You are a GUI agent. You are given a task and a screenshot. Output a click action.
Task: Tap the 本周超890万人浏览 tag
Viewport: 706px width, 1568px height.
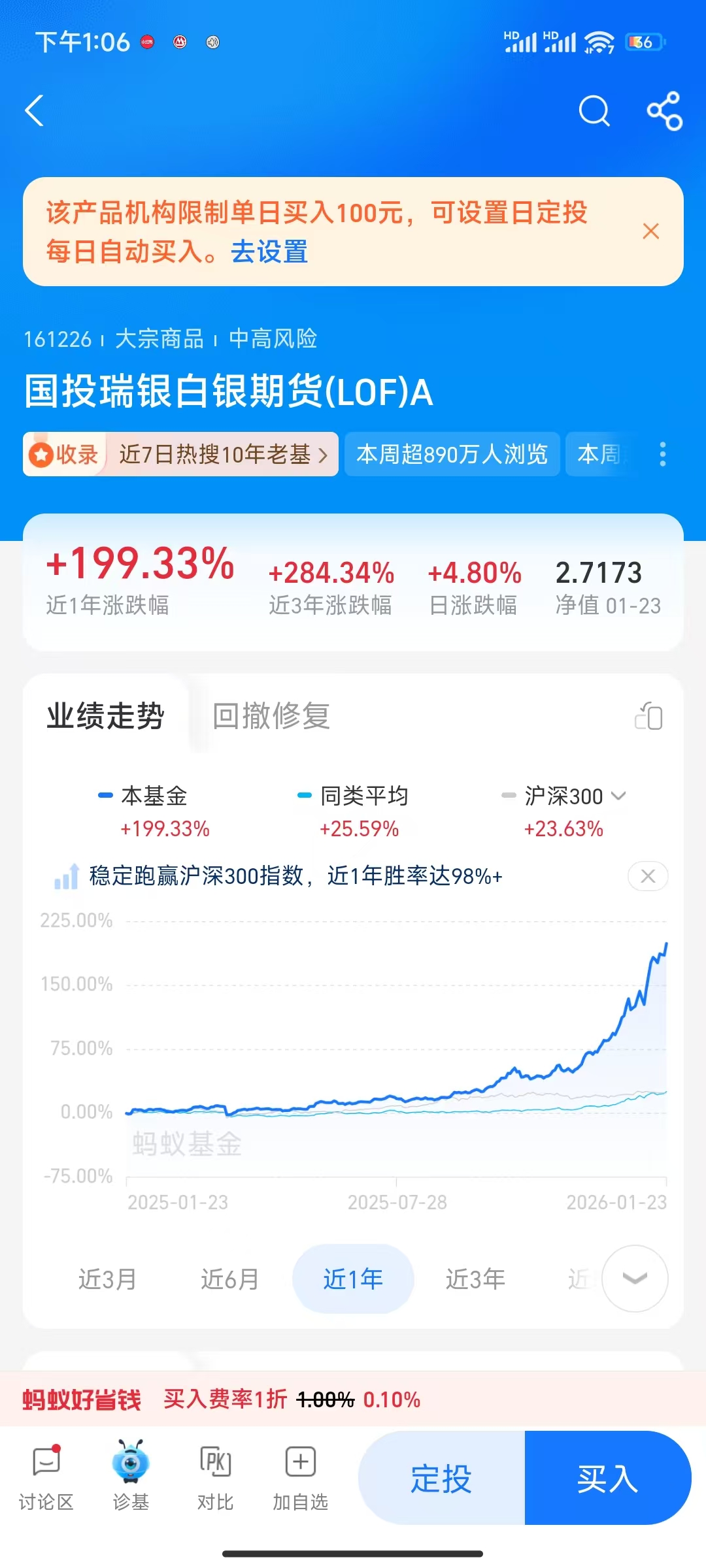point(452,454)
